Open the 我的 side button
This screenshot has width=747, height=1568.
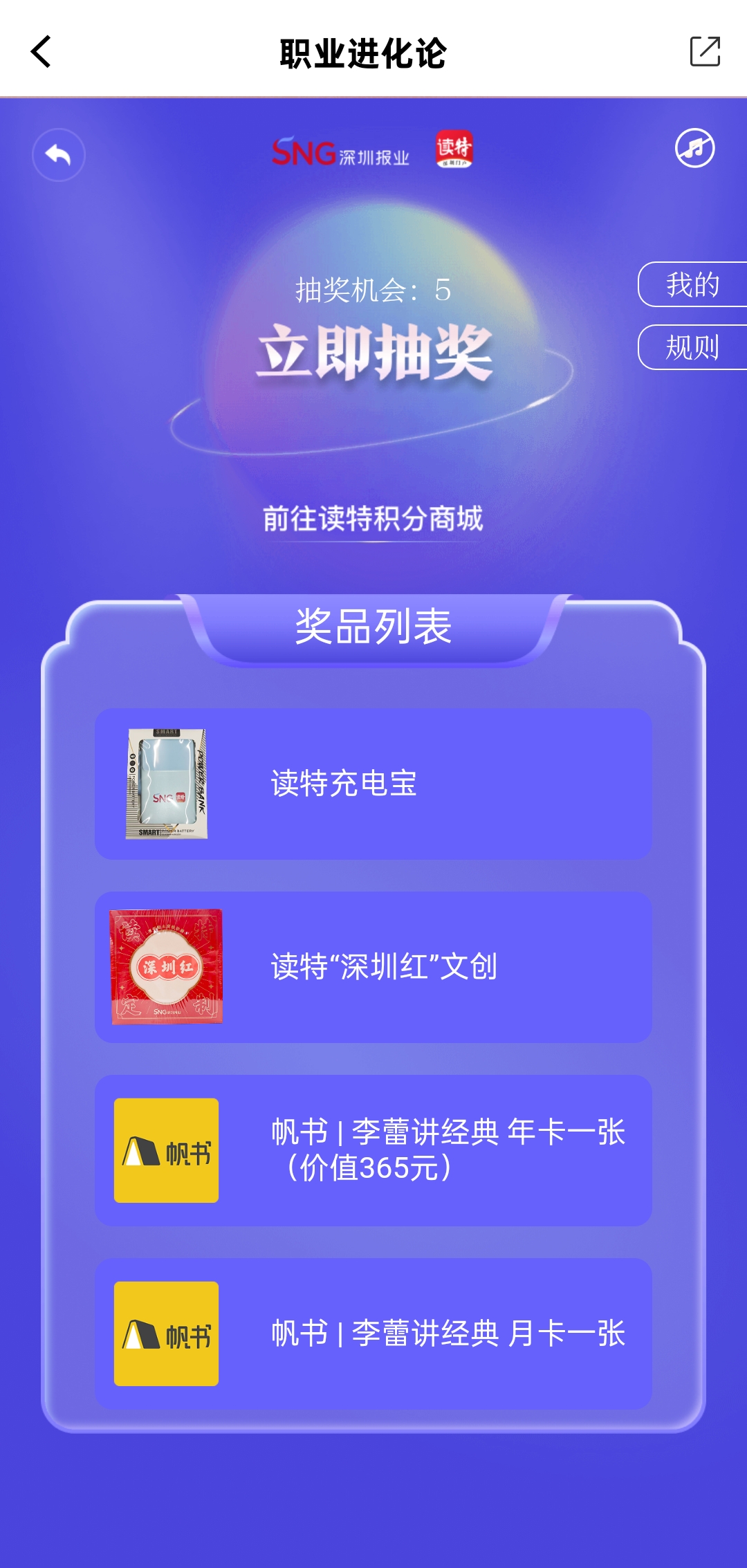[x=692, y=284]
